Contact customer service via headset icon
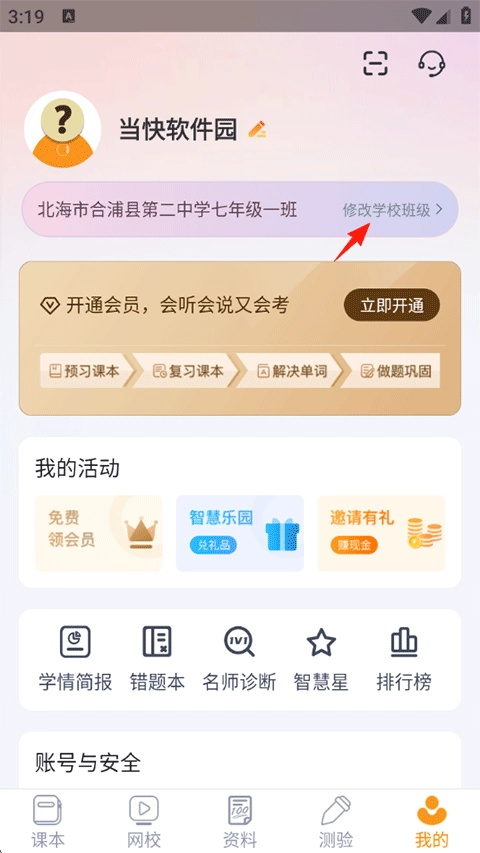The width and height of the screenshot is (480, 853). tap(432, 64)
